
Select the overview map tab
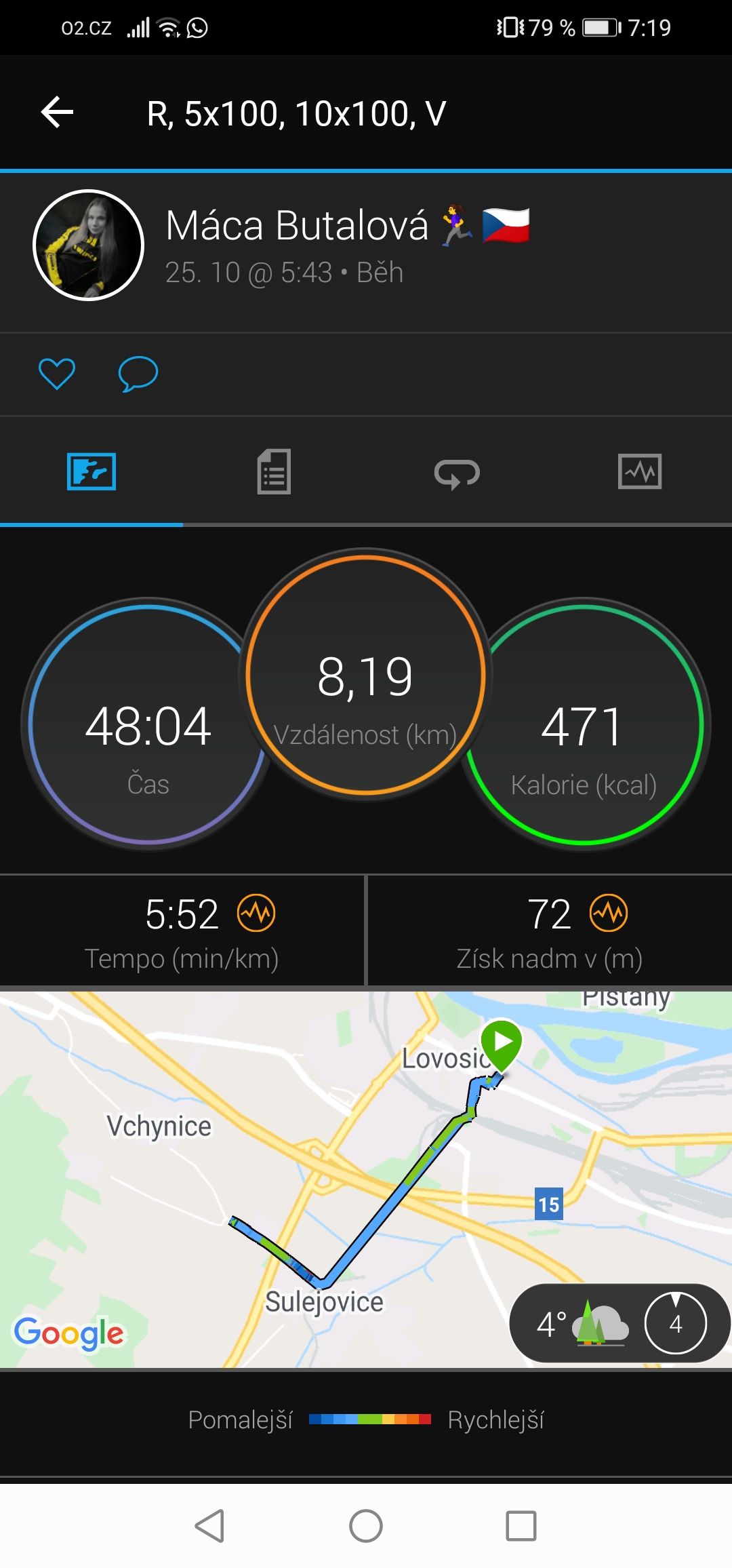coord(91,471)
